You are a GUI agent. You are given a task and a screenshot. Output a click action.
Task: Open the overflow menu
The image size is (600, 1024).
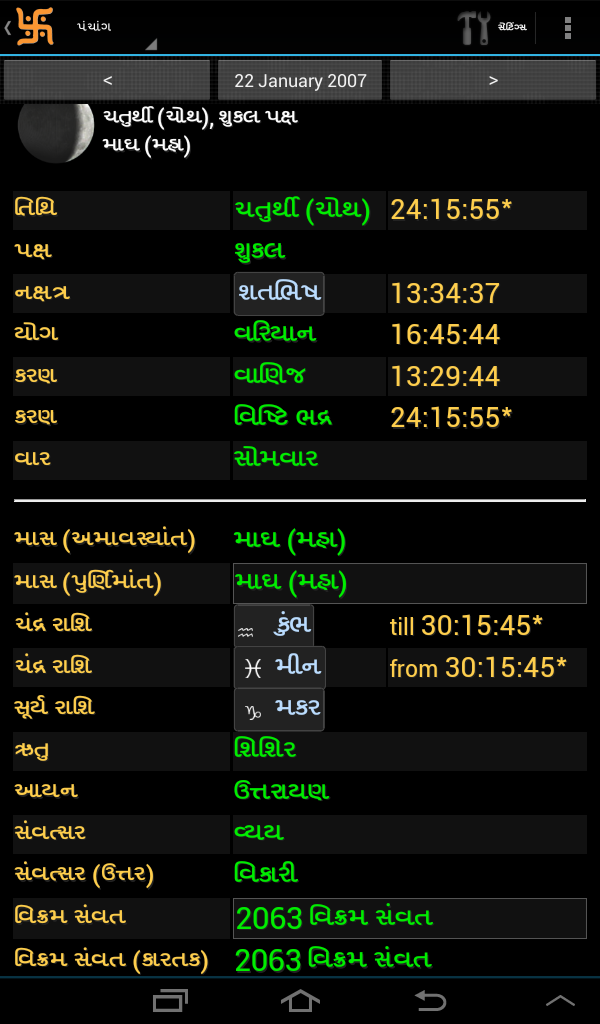point(568,27)
